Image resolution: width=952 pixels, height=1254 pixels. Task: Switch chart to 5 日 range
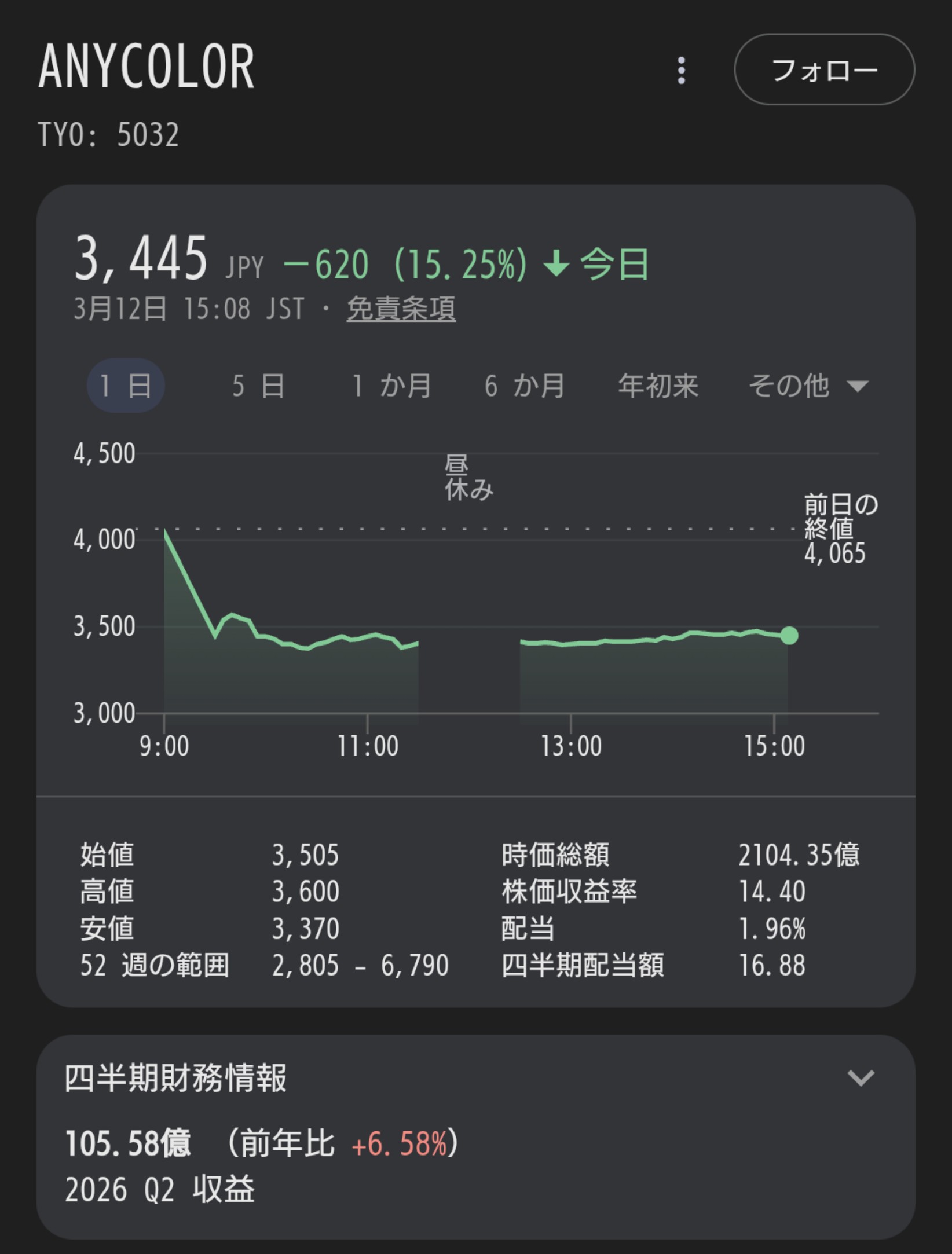258,386
